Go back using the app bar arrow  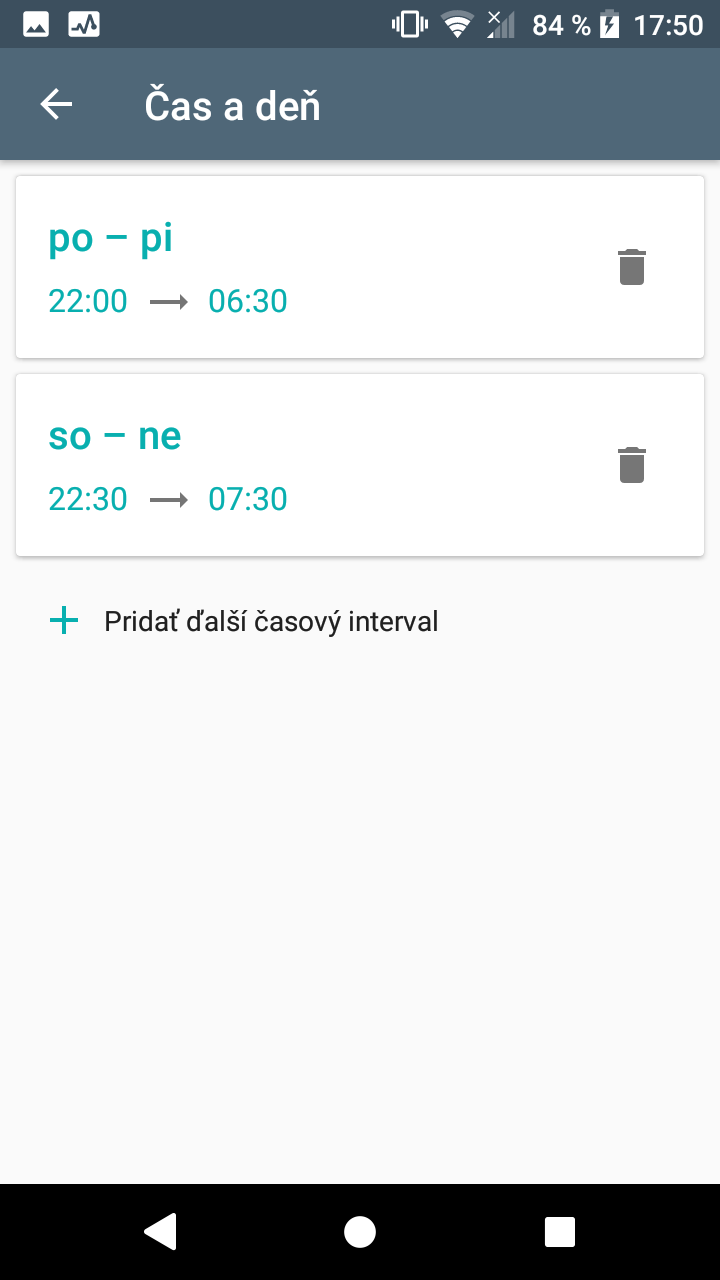(x=56, y=104)
